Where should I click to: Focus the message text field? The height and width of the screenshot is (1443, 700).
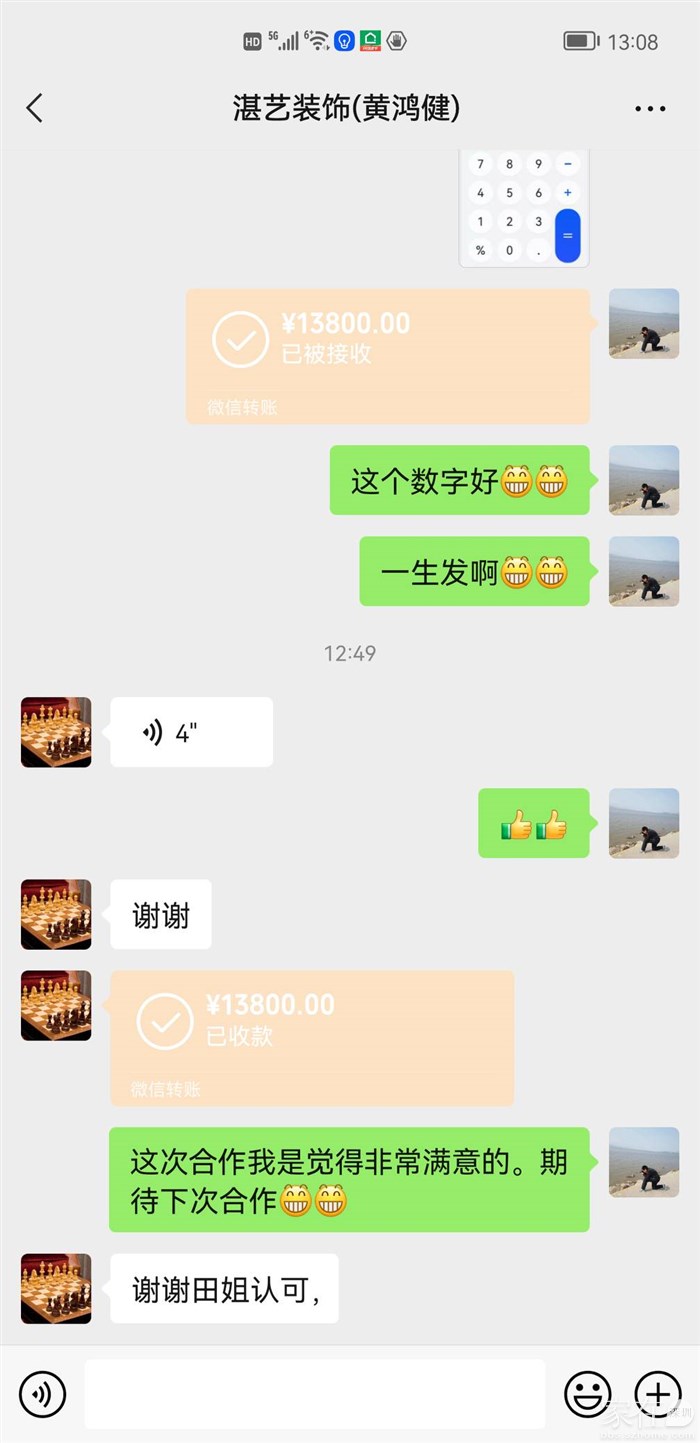(x=314, y=1393)
